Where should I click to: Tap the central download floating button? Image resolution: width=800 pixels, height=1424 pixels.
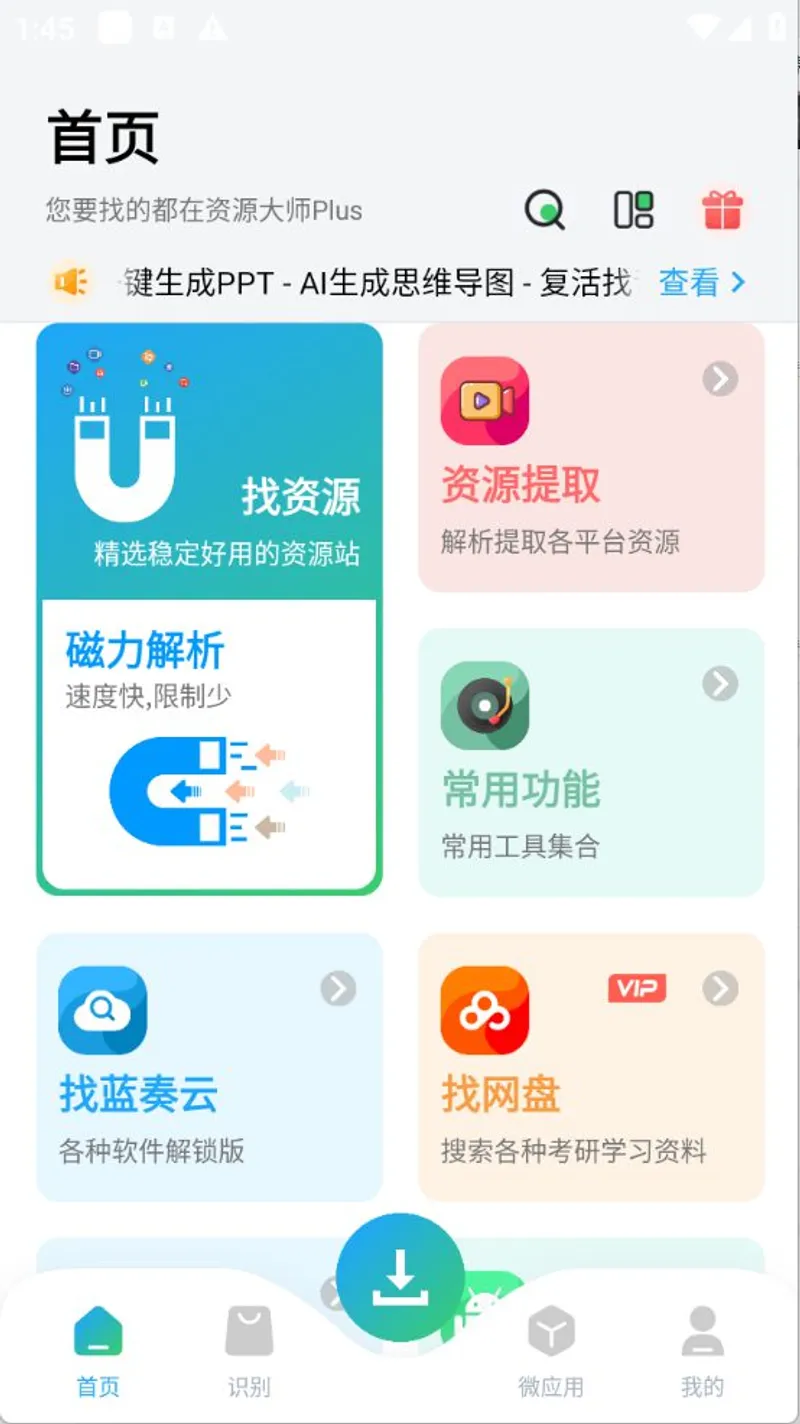(x=399, y=1277)
